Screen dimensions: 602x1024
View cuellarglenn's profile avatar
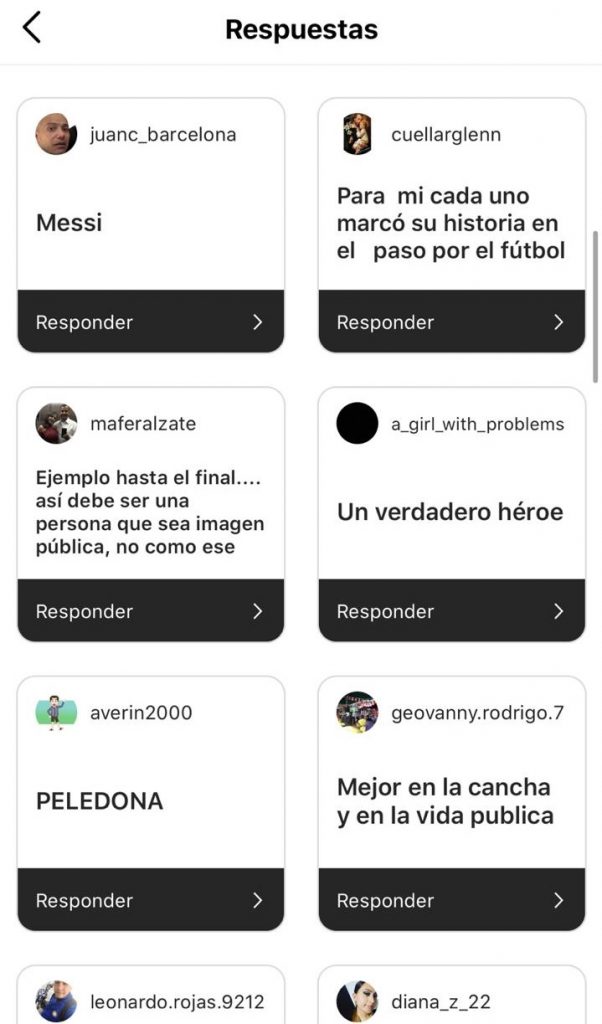pos(357,134)
